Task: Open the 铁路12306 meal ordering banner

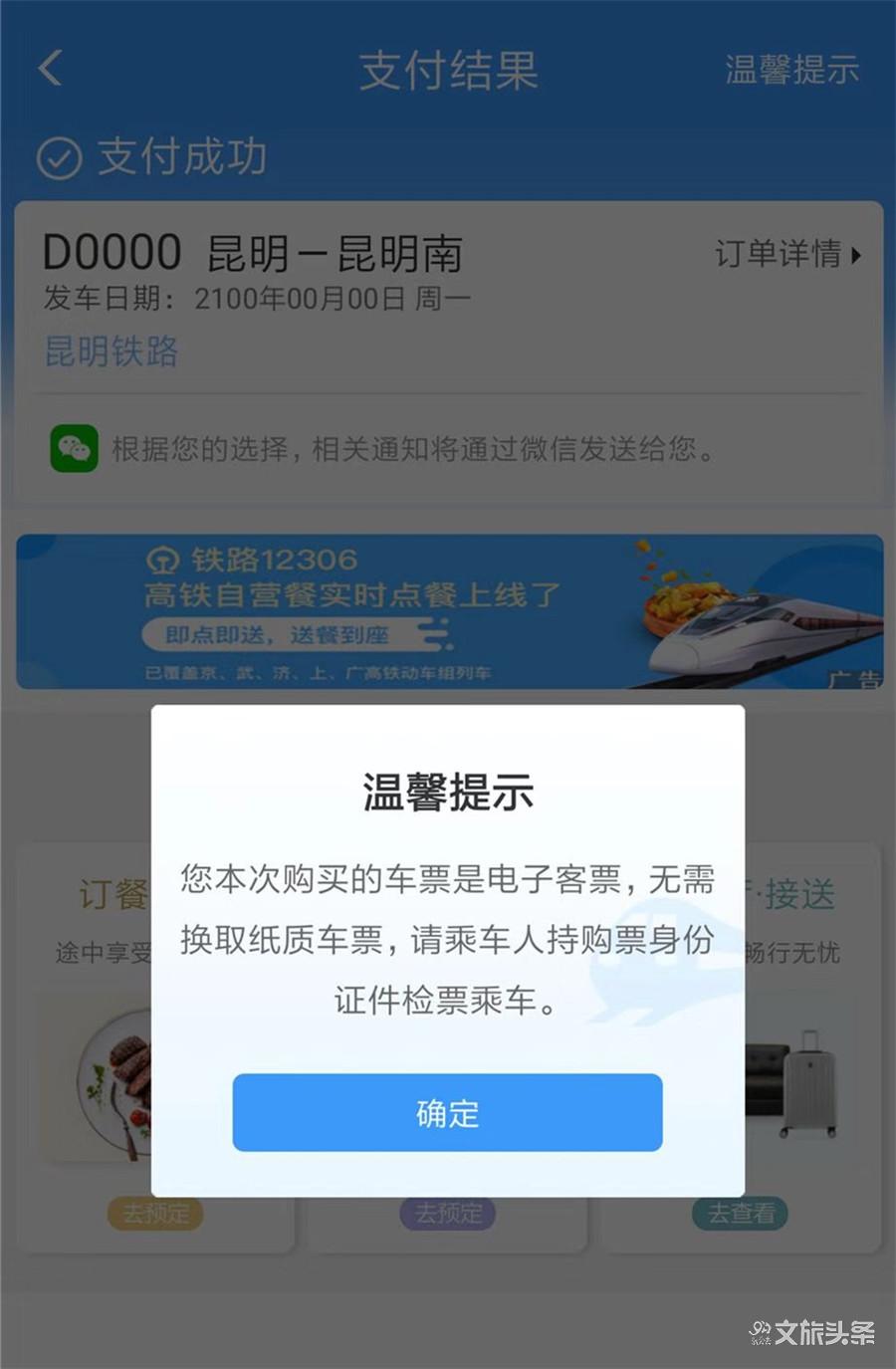Action: 448,611
